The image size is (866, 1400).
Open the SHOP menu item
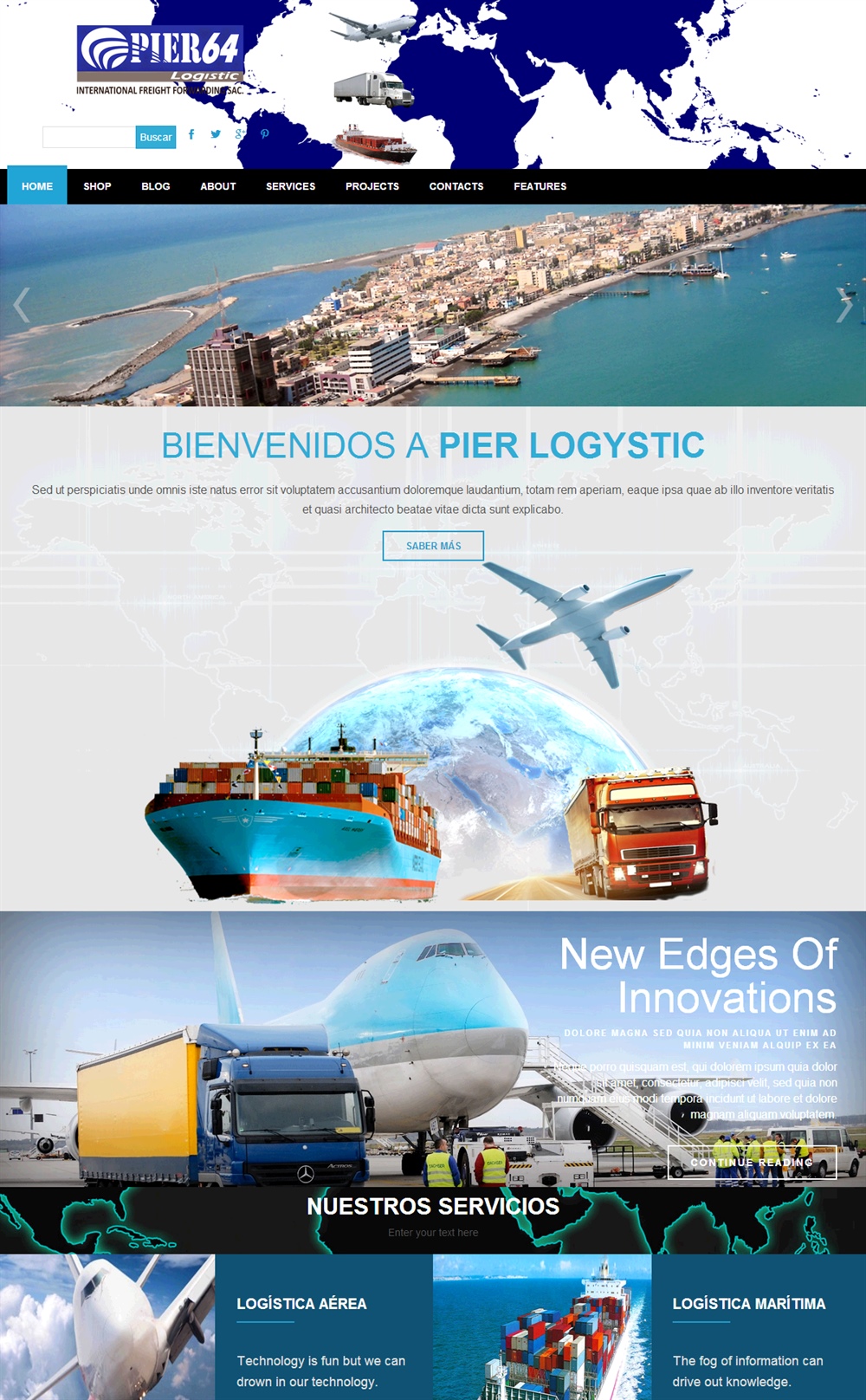(97, 186)
